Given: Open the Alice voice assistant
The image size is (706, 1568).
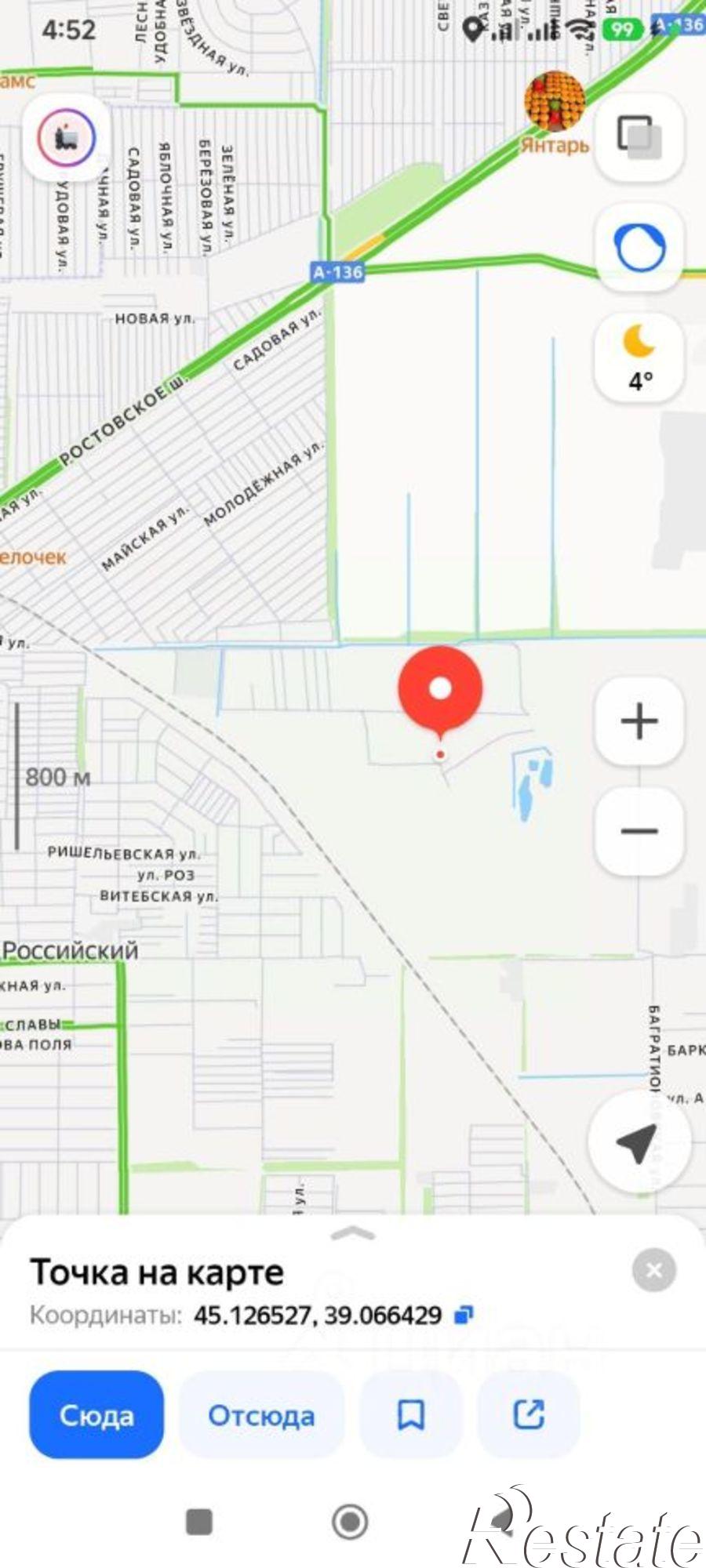Looking at the screenshot, I should [x=639, y=247].
